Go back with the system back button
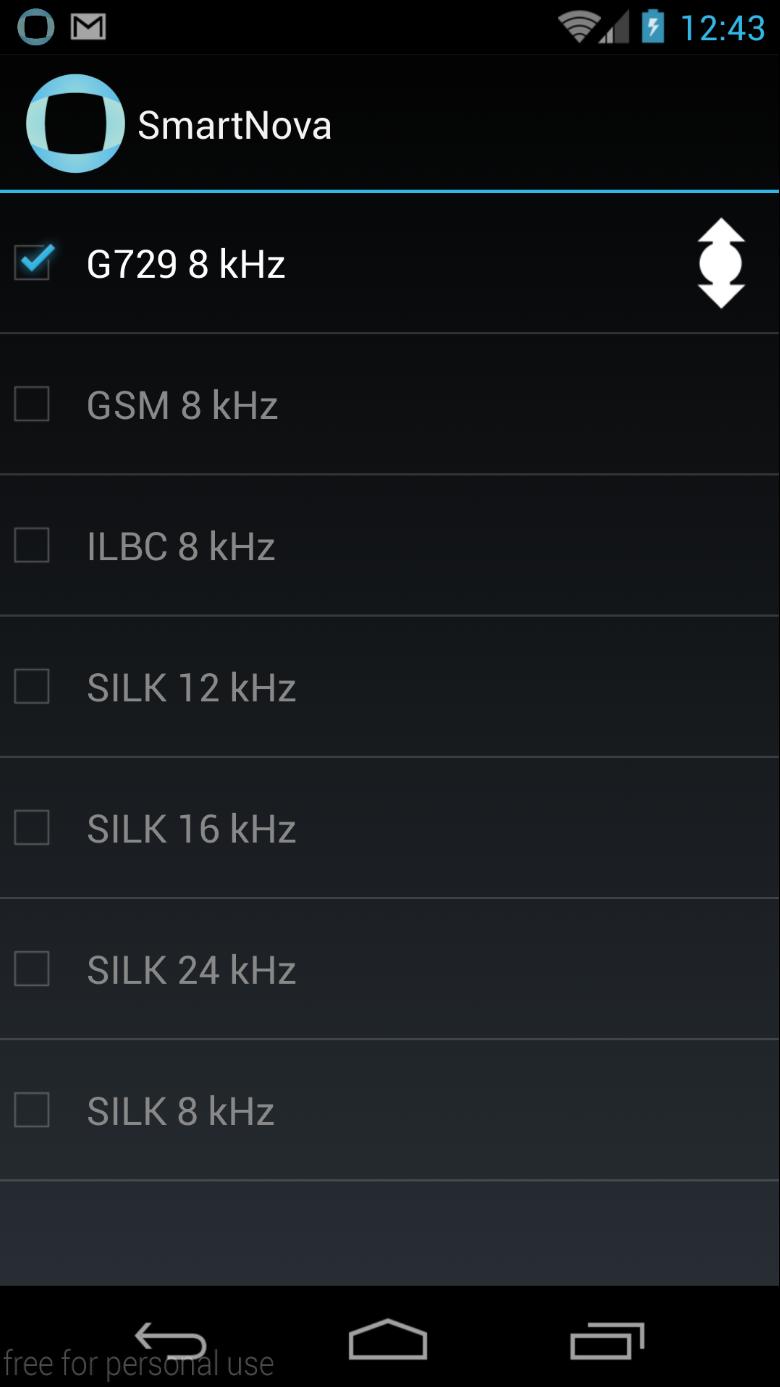 pos(171,1341)
